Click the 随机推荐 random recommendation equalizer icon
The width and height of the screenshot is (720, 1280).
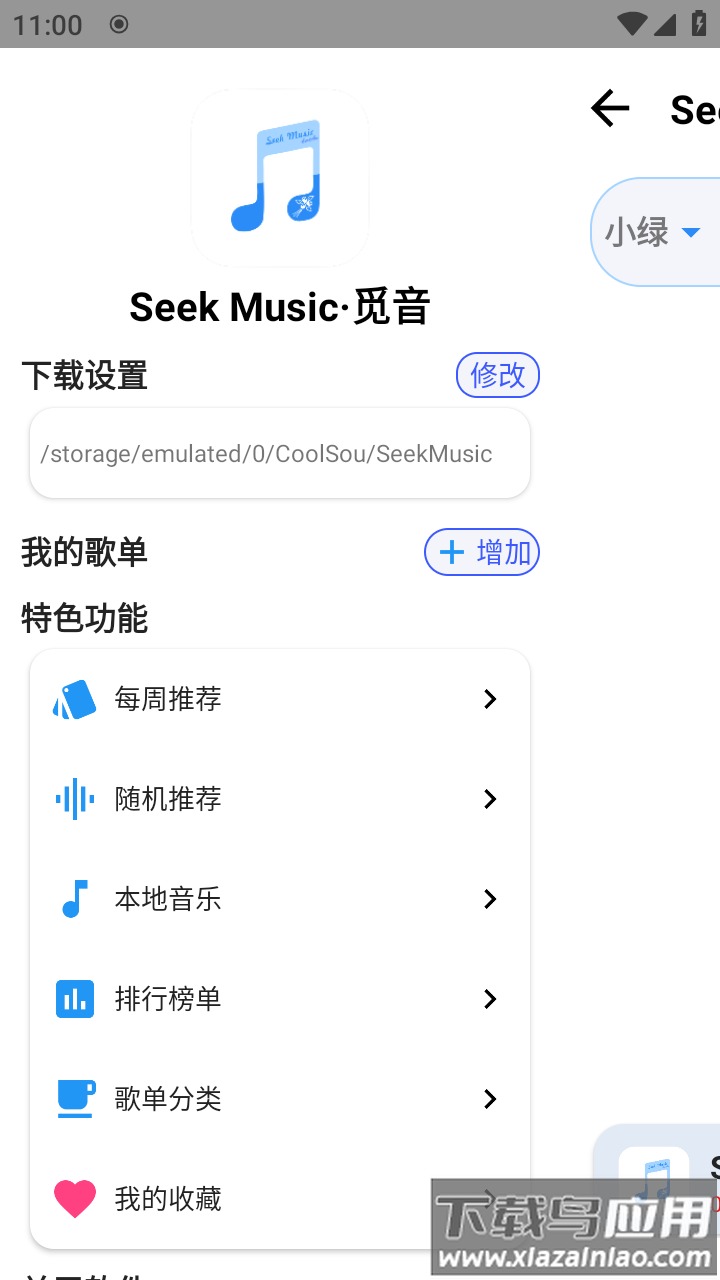pos(74,799)
